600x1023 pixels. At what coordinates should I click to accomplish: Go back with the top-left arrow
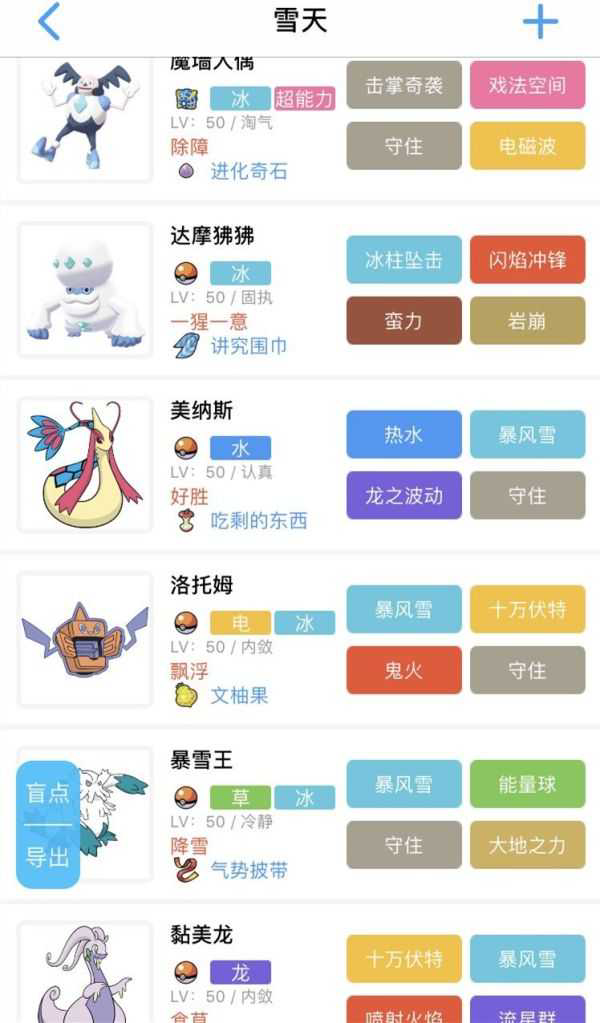pos(48,21)
